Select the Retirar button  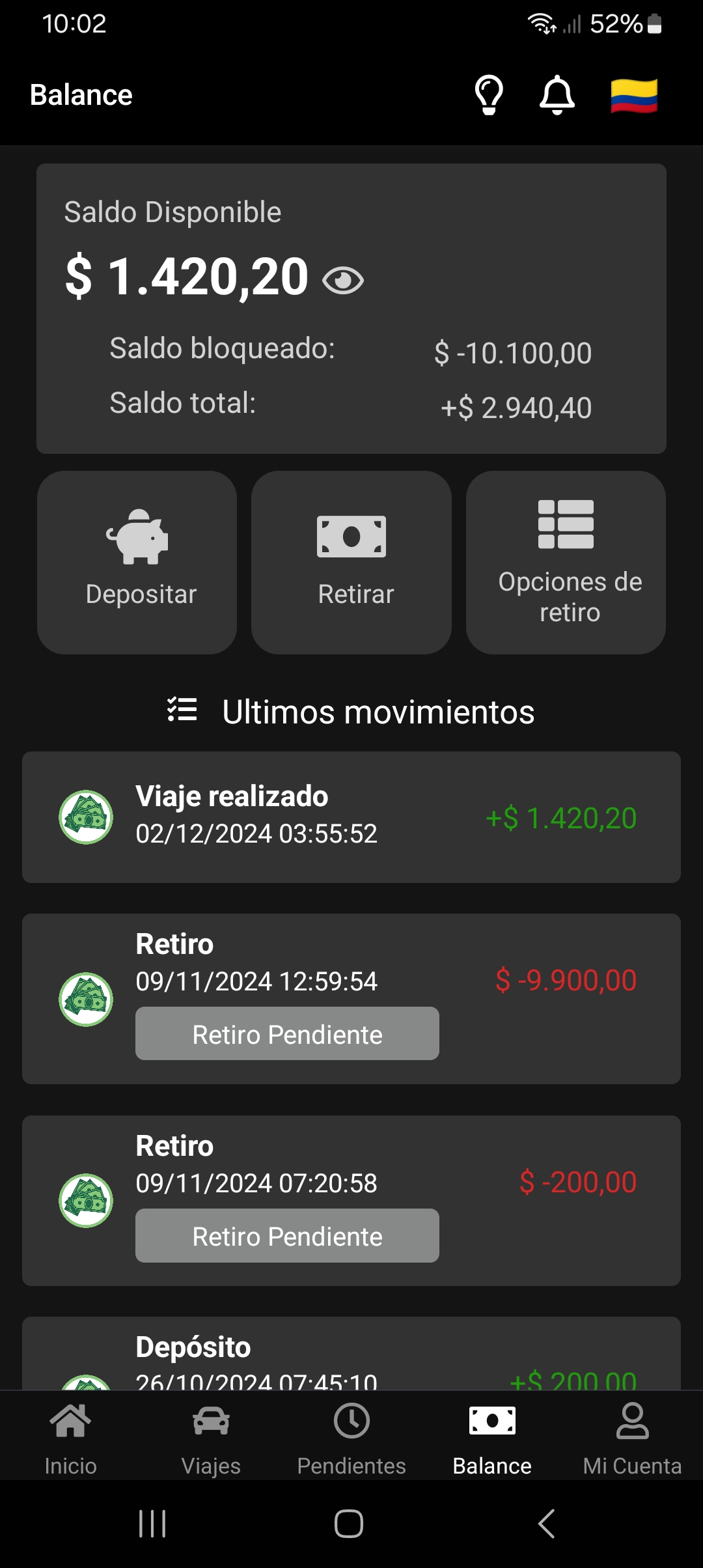click(x=351, y=563)
